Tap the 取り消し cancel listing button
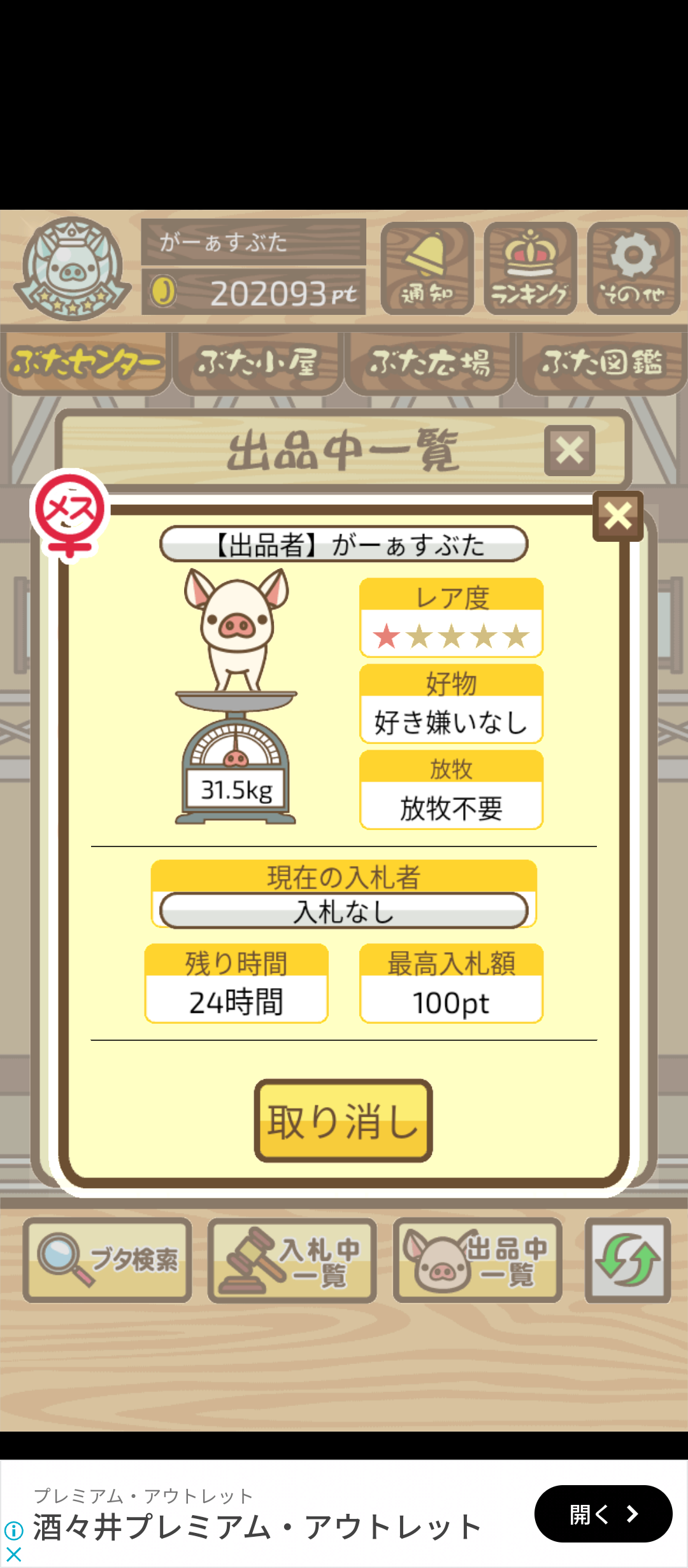688x1568 pixels. tap(343, 1120)
